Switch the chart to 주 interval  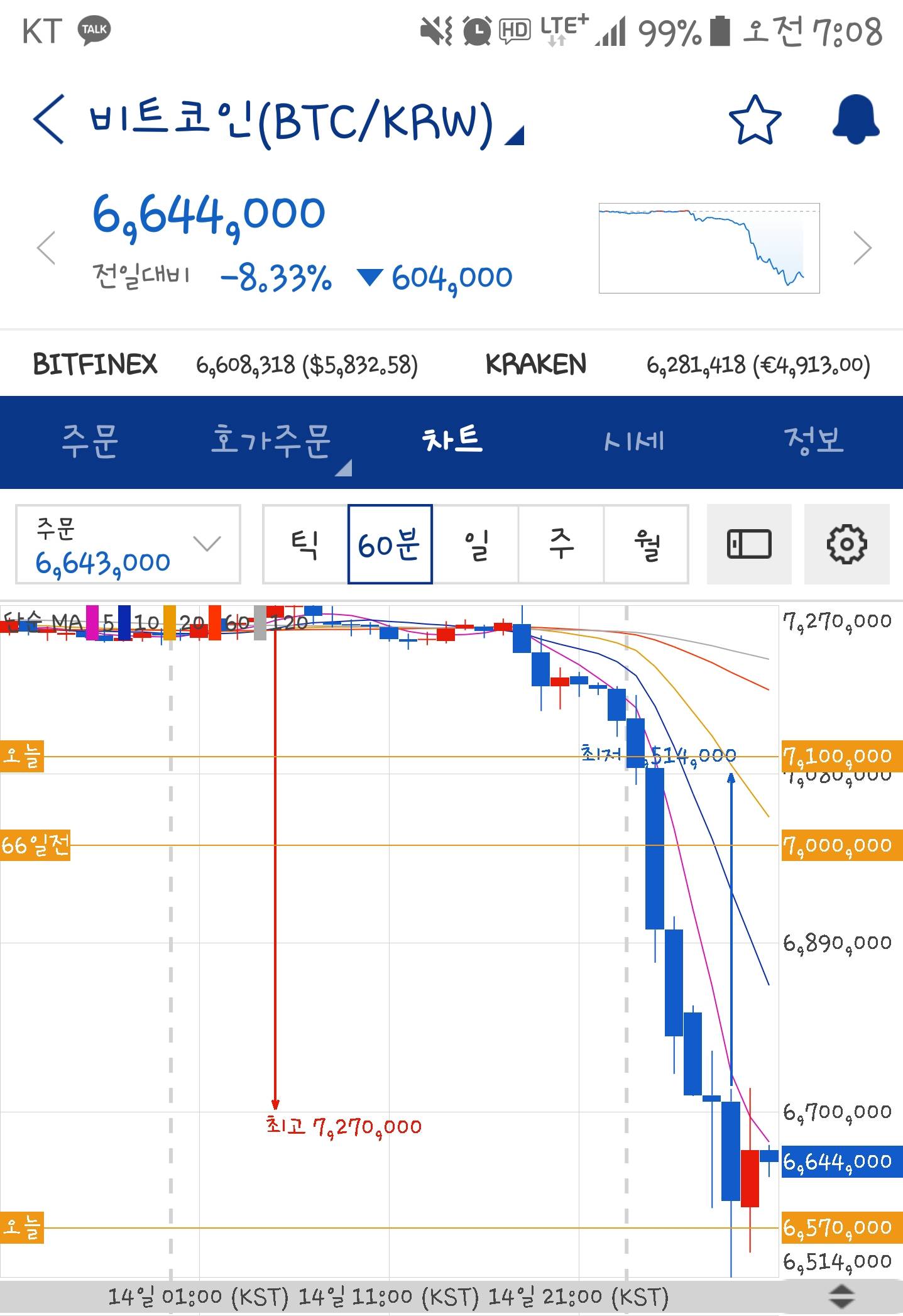click(561, 544)
